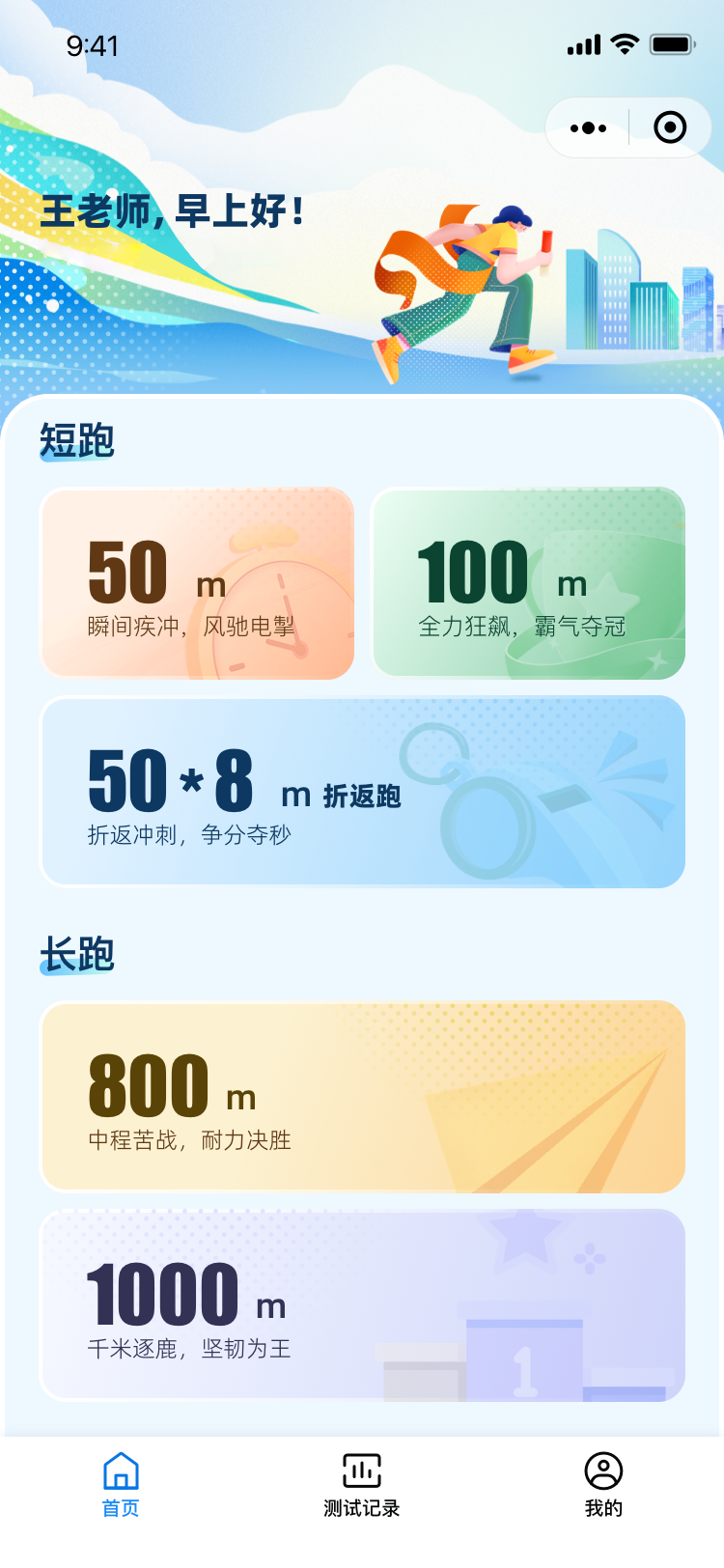Open the mini program more options menu
724x1568 pixels.
pyautogui.click(x=588, y=127)
